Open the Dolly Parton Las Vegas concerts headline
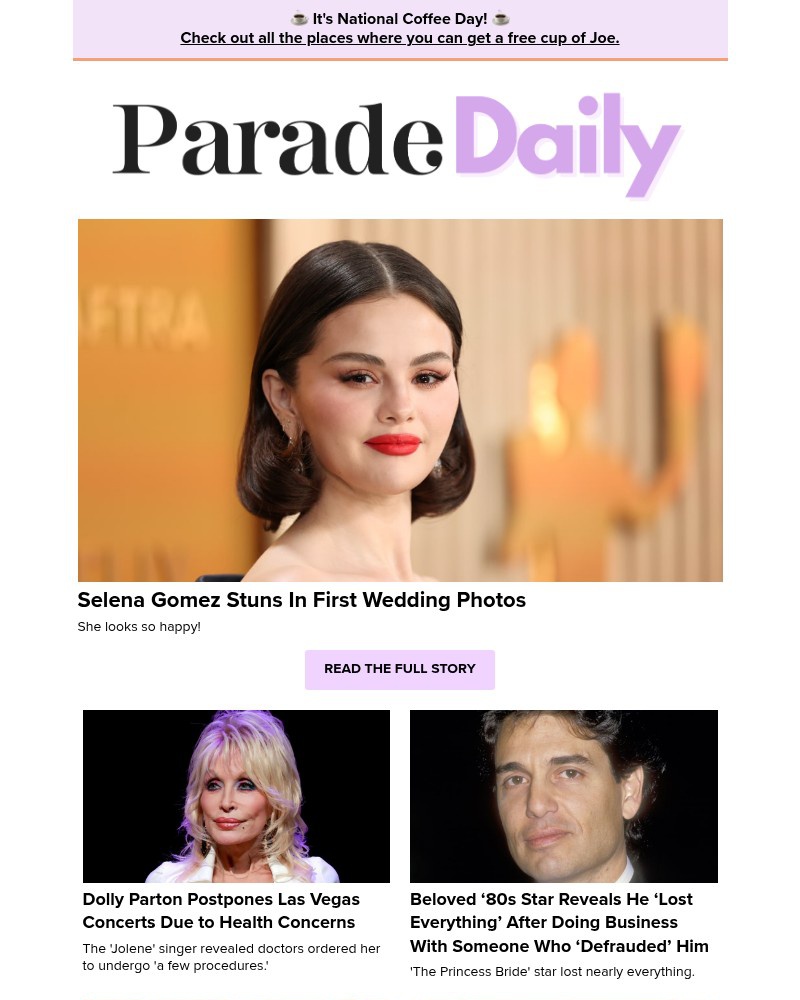 [221, 910]
